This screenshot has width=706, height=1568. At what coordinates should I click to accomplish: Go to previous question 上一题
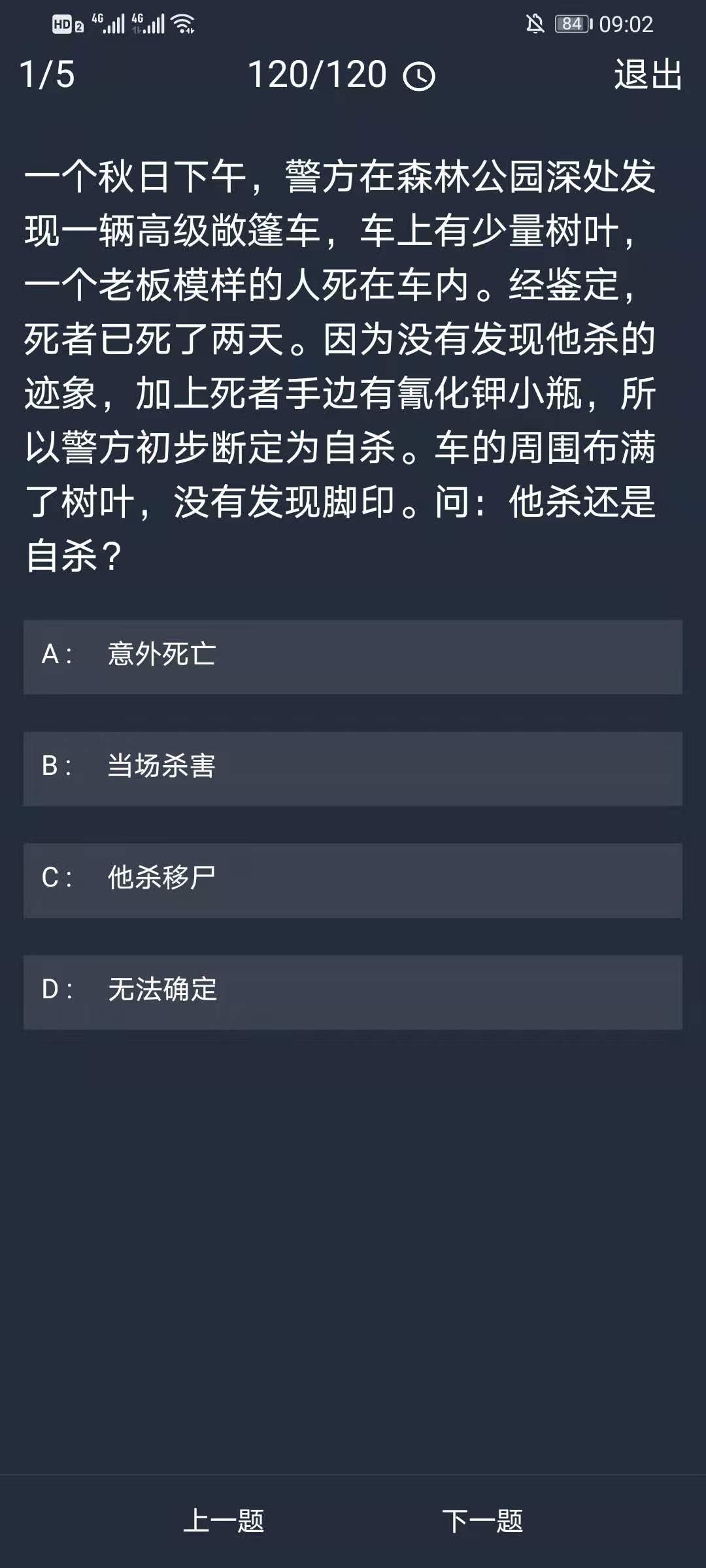(x=224, y=1520)
